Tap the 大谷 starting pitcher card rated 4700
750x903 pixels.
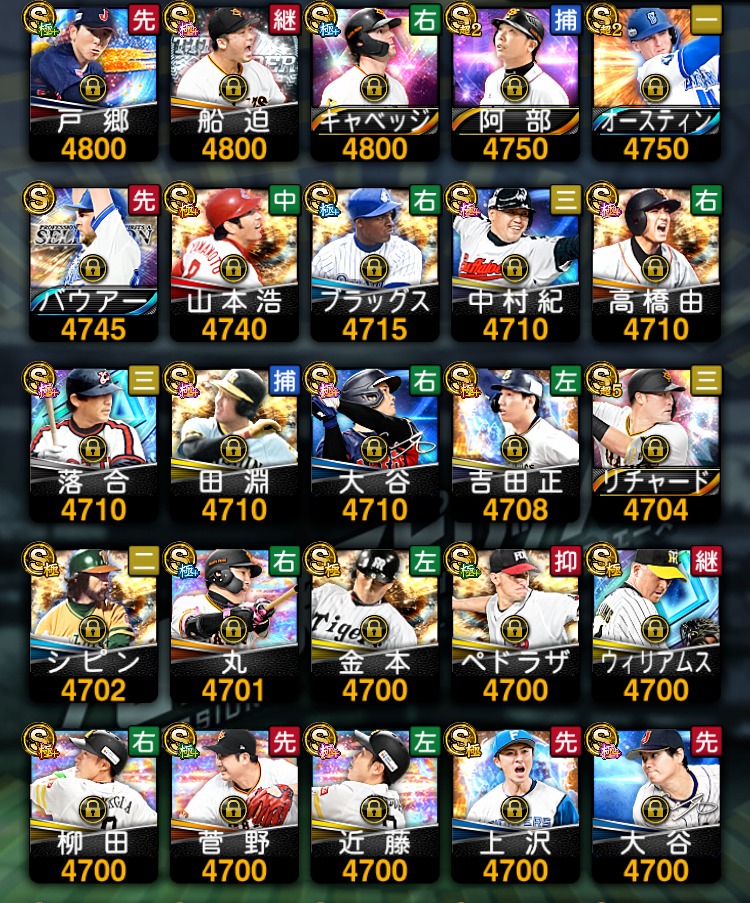(x=655, y=805)
